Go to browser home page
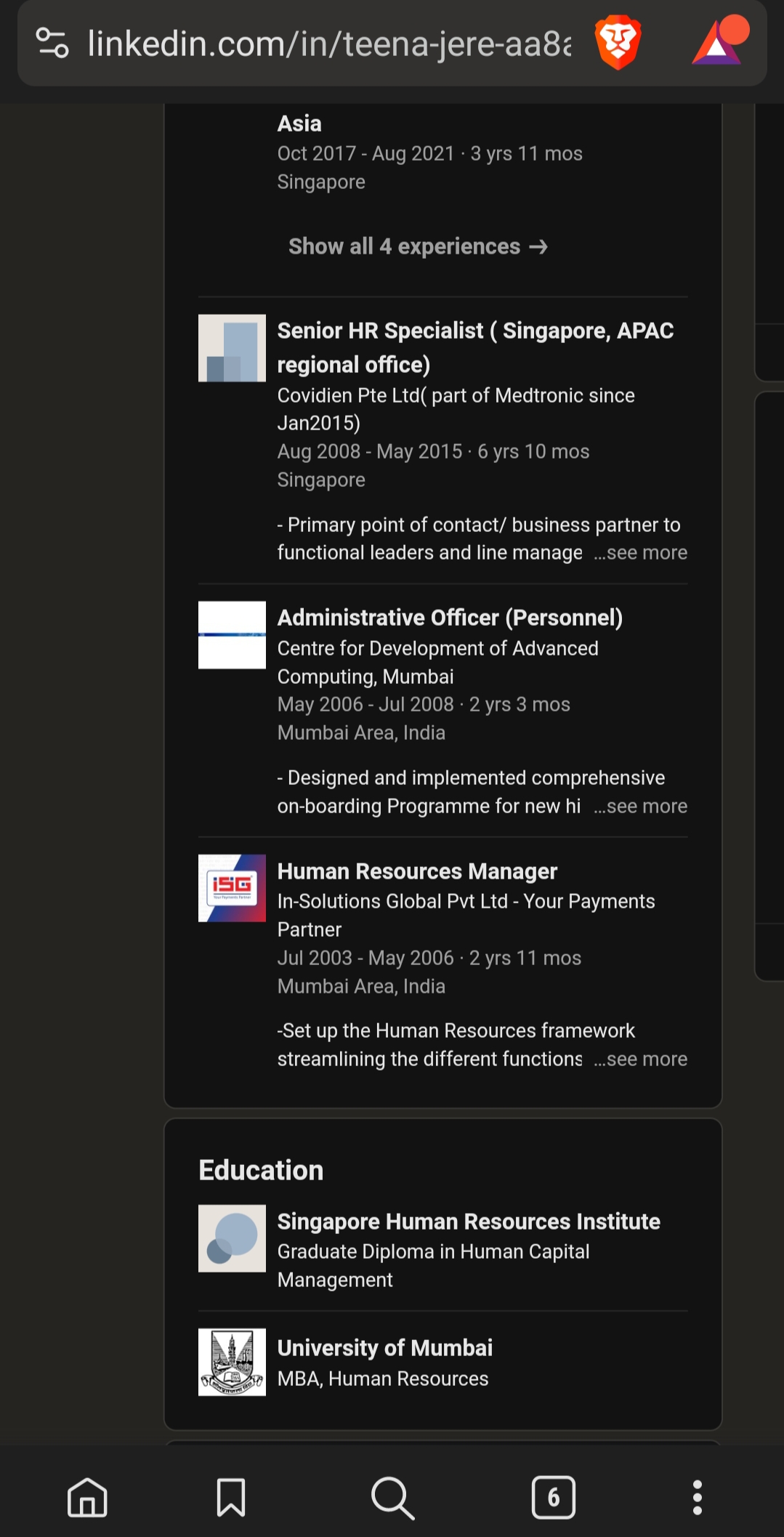 (87, 1498)
